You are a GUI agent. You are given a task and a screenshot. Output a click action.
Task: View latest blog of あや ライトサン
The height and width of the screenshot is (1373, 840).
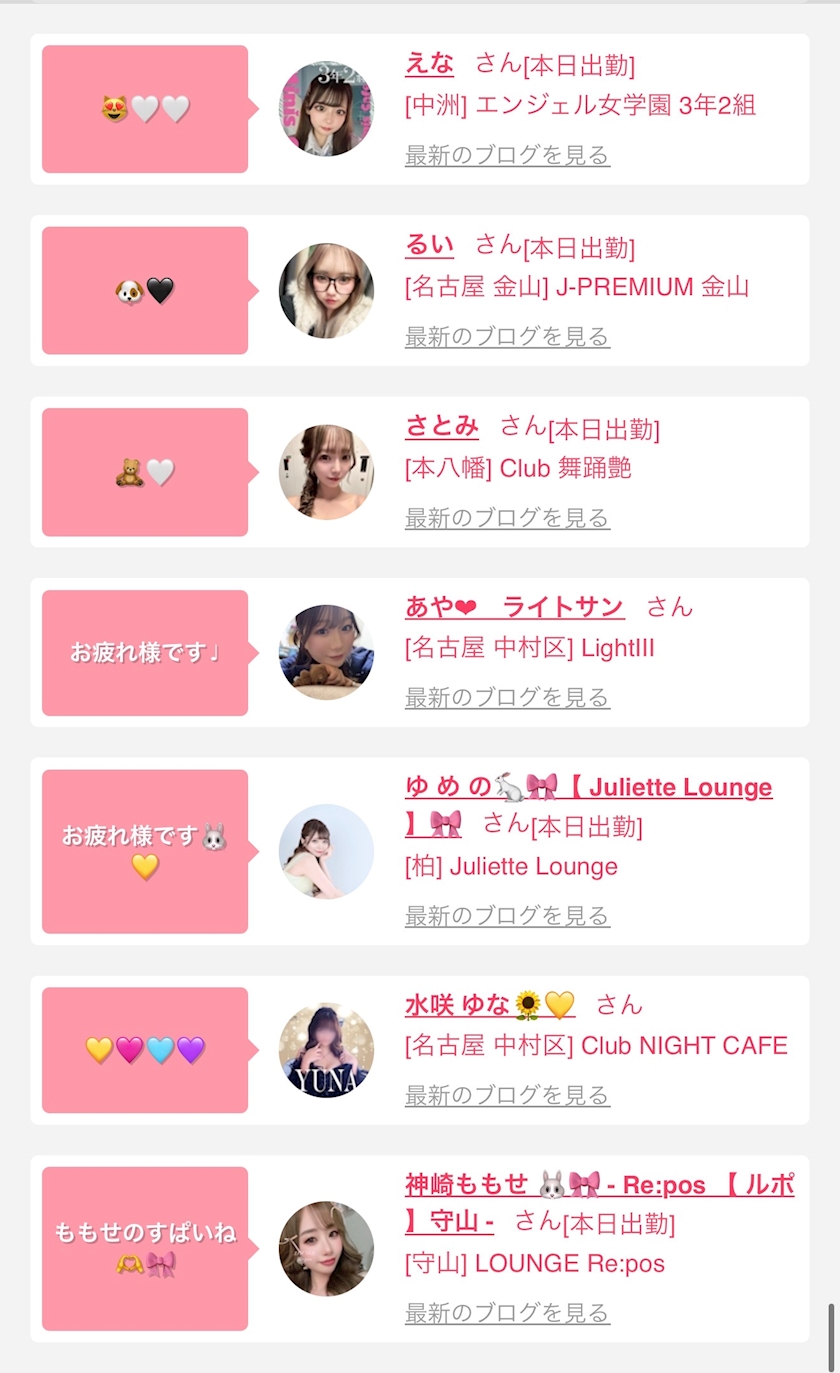tap(507, 698)
